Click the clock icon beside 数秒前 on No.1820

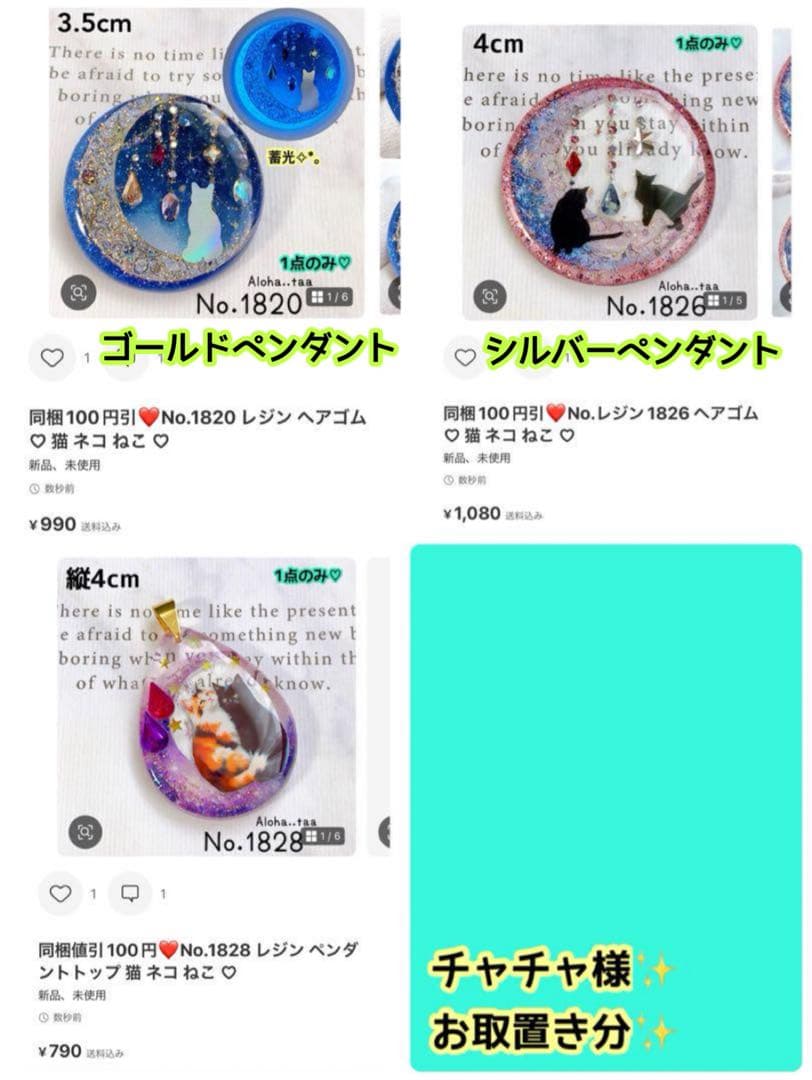[34, 489]
